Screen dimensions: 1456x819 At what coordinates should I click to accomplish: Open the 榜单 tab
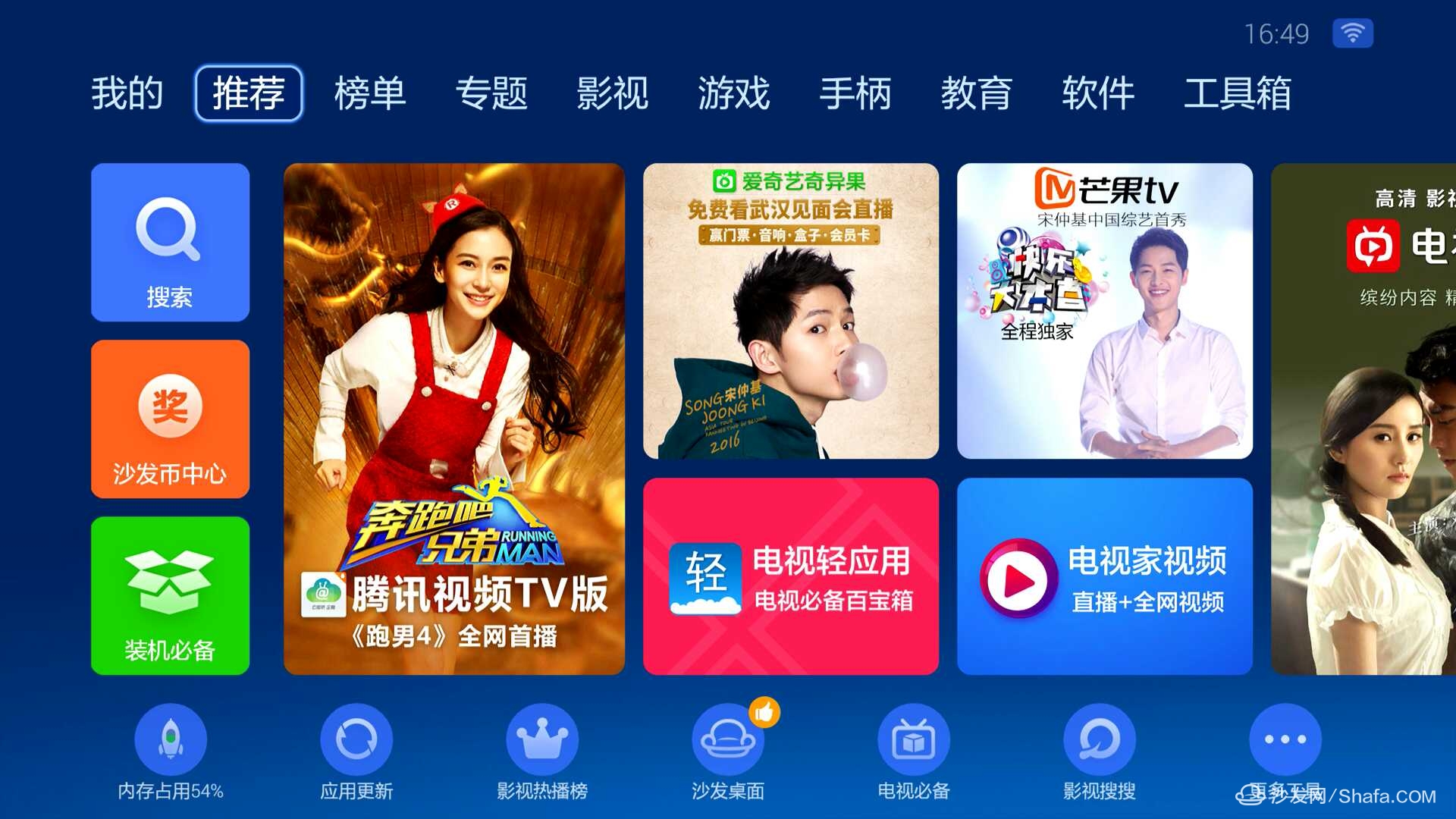[x=369, y=93]
